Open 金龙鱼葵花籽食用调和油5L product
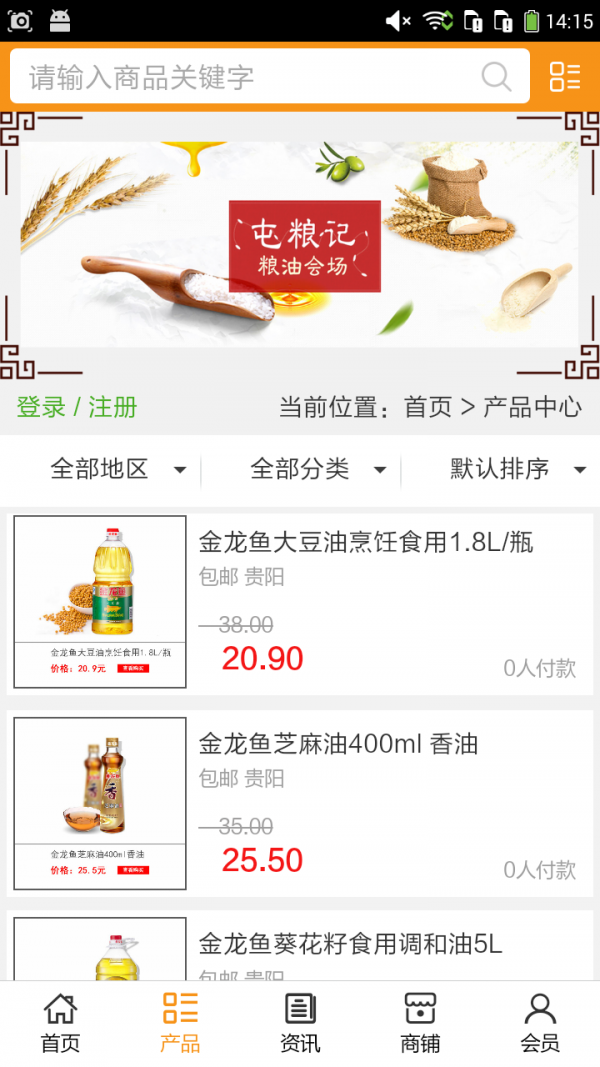 pyautogui.click(x=350, y=943)
